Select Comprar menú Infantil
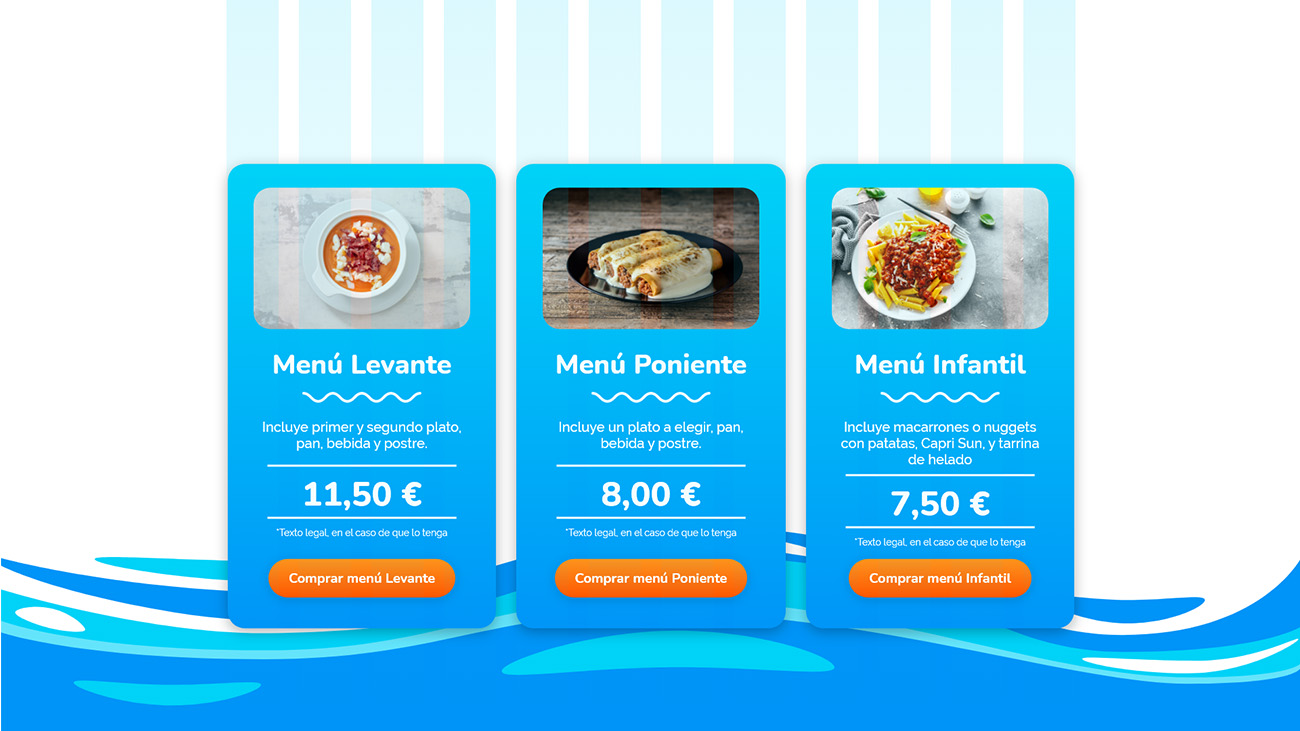The image size is (1300, 731). point(939,578)
